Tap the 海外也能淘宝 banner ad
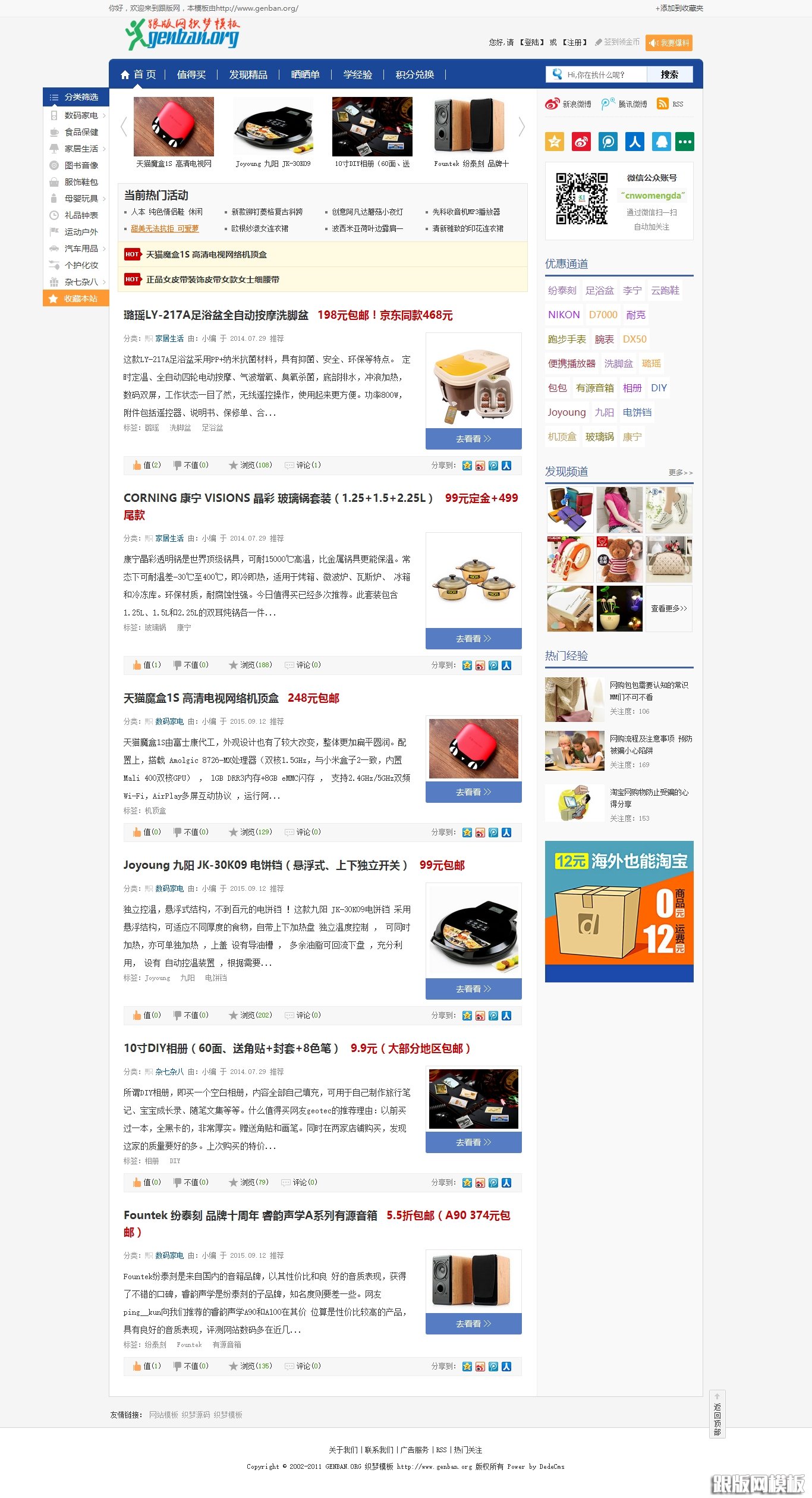812x1498 pixels. (x=619, y=912)
